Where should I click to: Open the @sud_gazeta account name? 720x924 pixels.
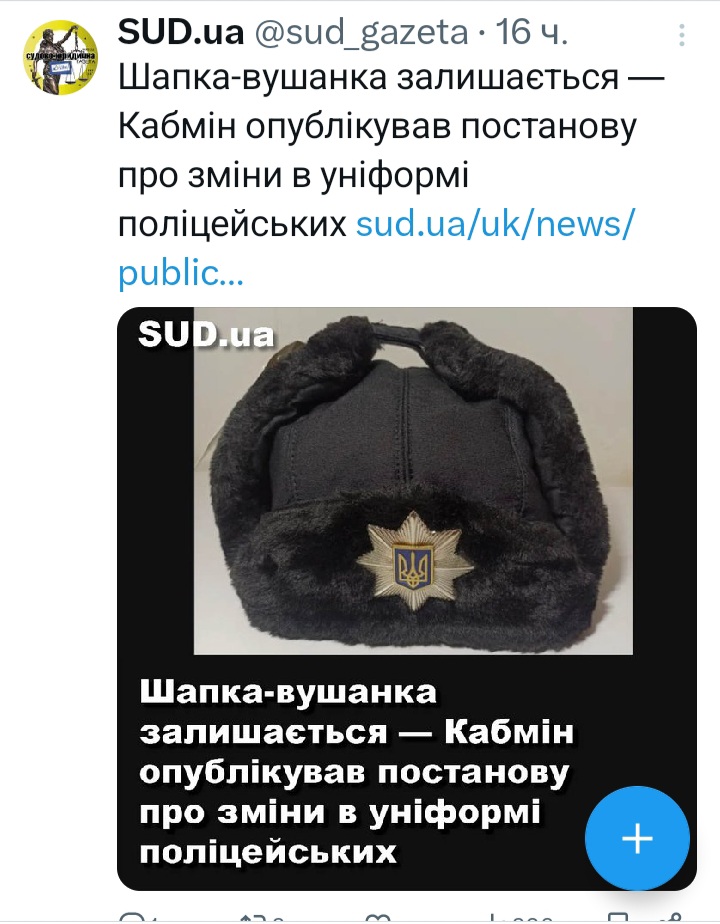(x=363, y=33)
